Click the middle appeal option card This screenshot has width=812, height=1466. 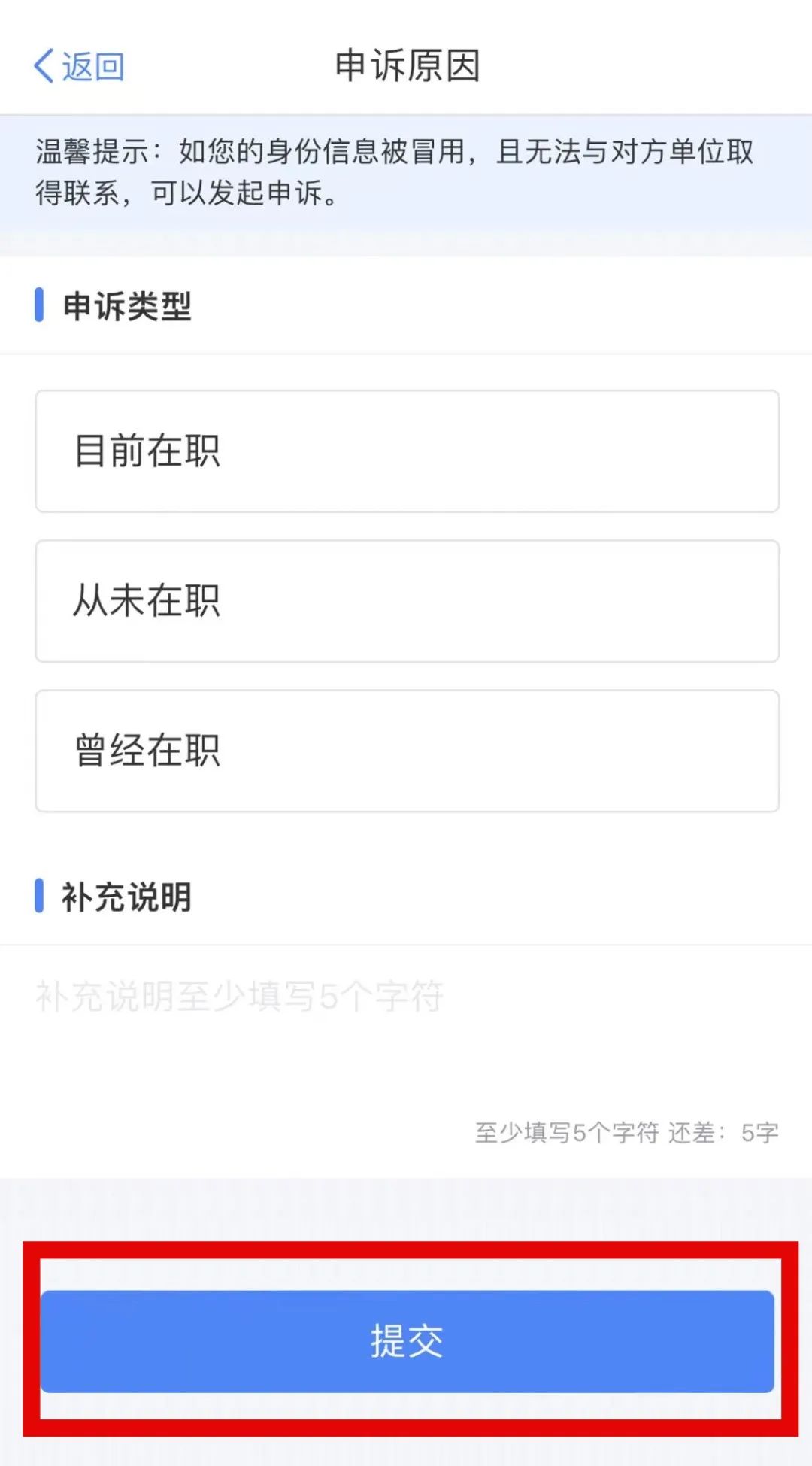(x=406, y=600)
